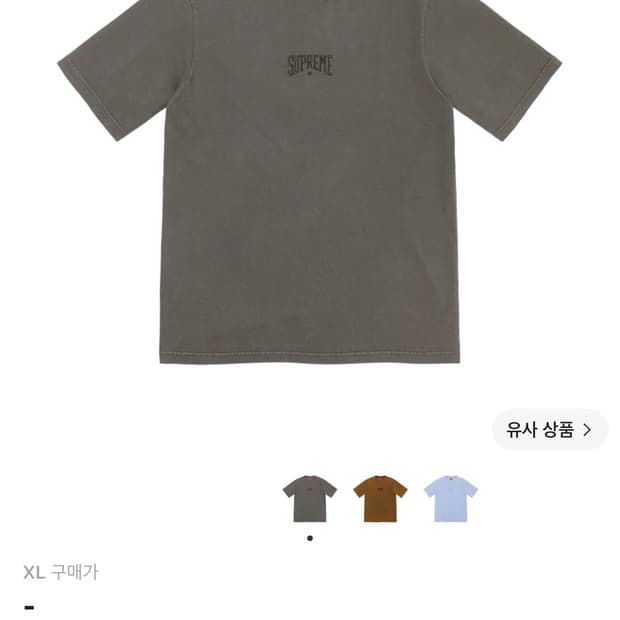Viewport: 620px width, 620px height.
Task: Select the light blue t-shirt color thumbnail
Action: coord(451,499)
